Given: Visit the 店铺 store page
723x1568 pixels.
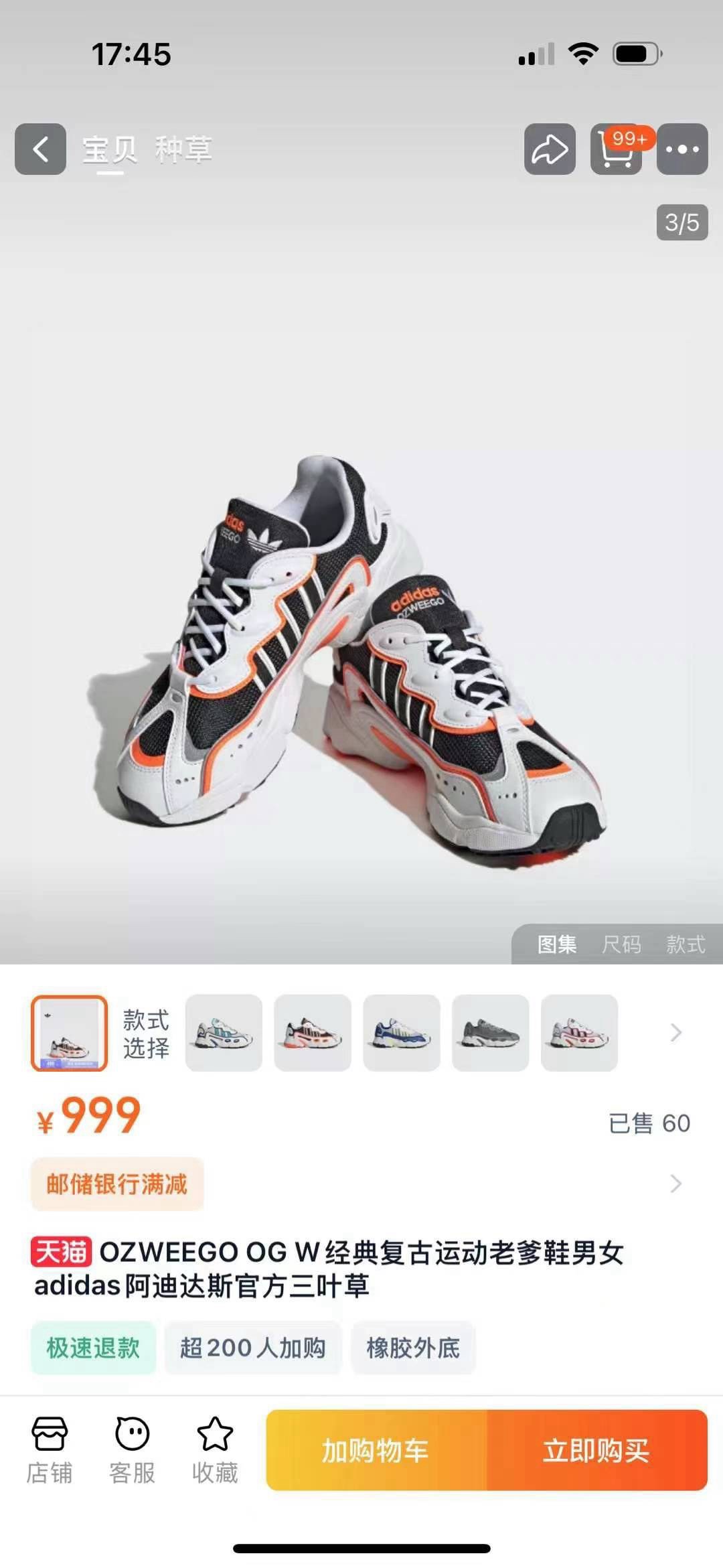Looking at the screenshot, I should (50, 1450).
